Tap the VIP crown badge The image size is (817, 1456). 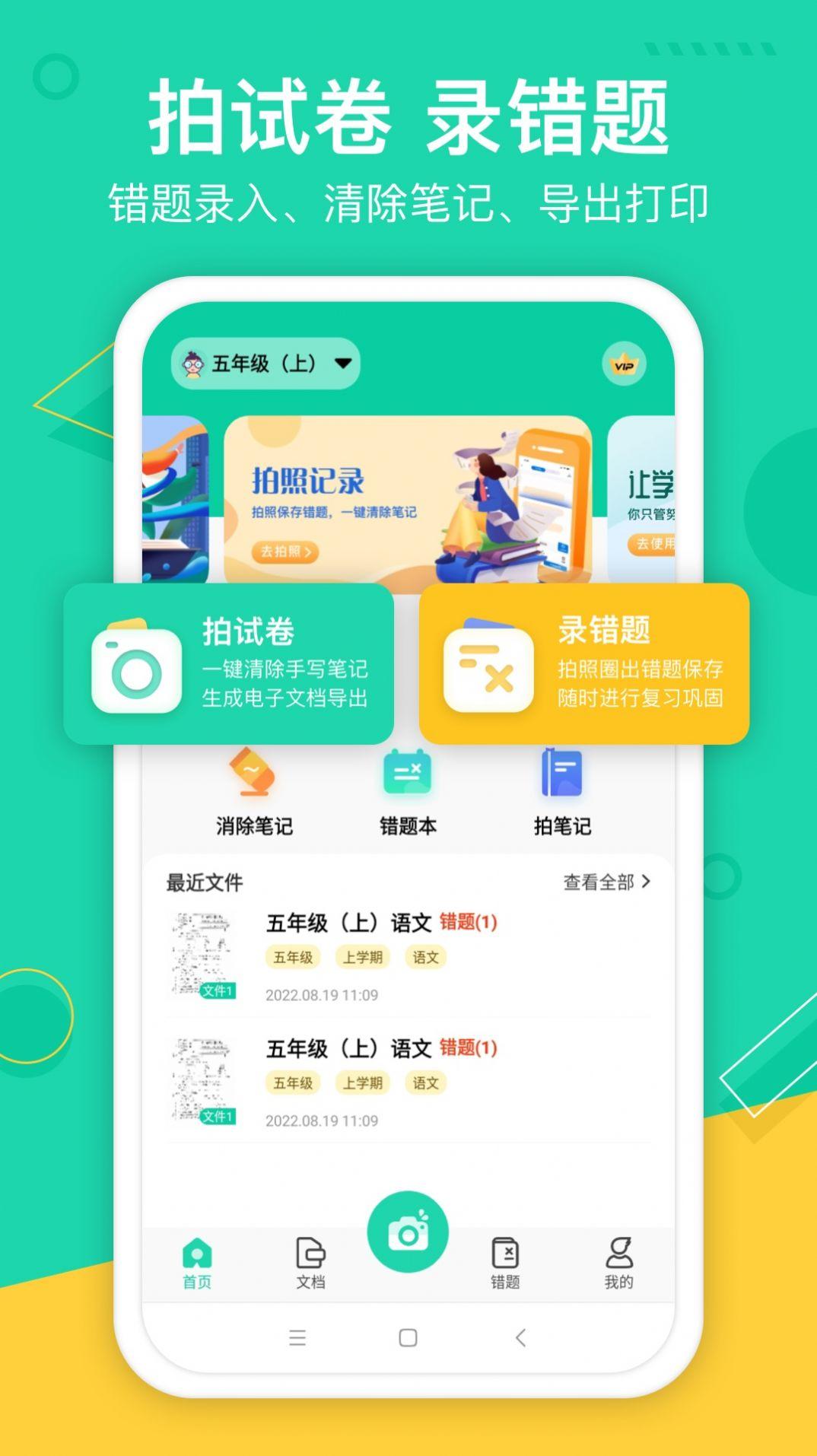click(x=623, y=363)
